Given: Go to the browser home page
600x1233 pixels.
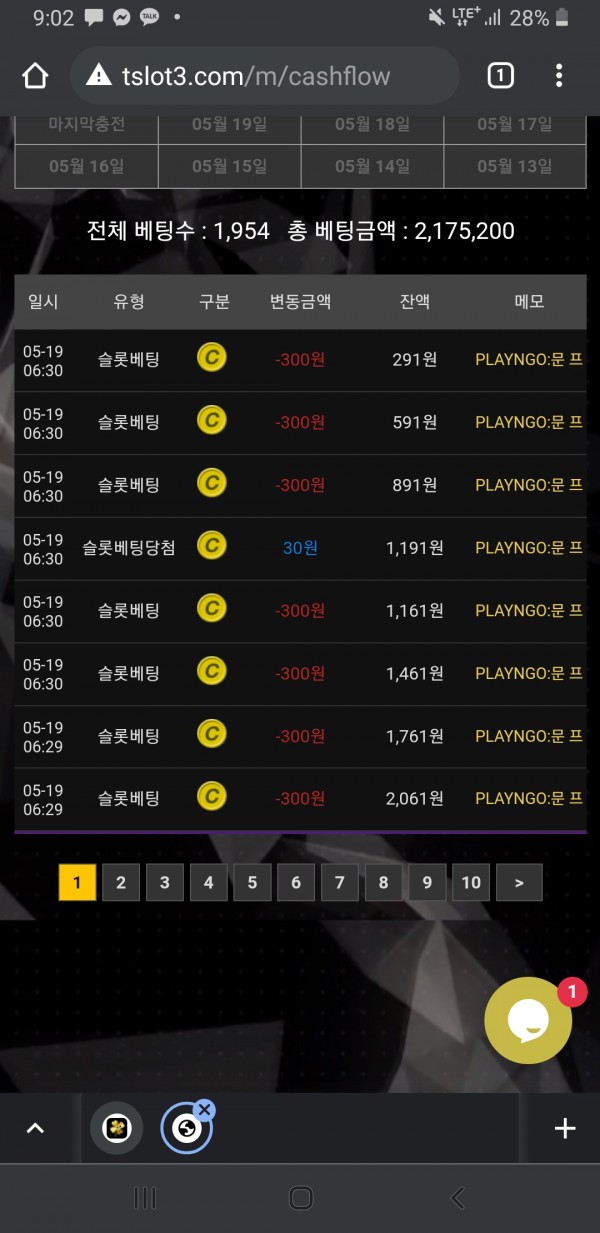Looking at the screenshot, I should tap(35, 76).
